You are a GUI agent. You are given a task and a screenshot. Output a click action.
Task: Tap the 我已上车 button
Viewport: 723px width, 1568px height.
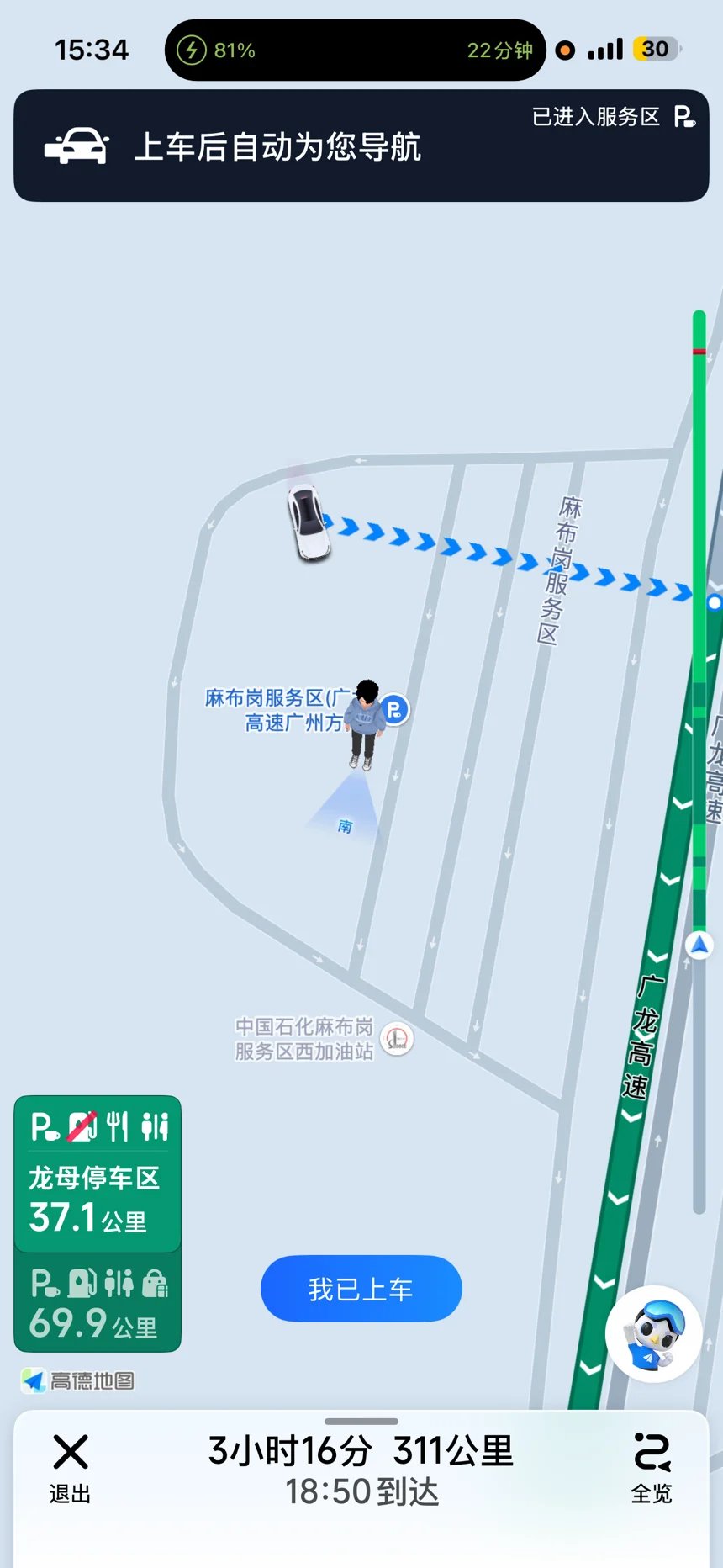(361, 1289)
